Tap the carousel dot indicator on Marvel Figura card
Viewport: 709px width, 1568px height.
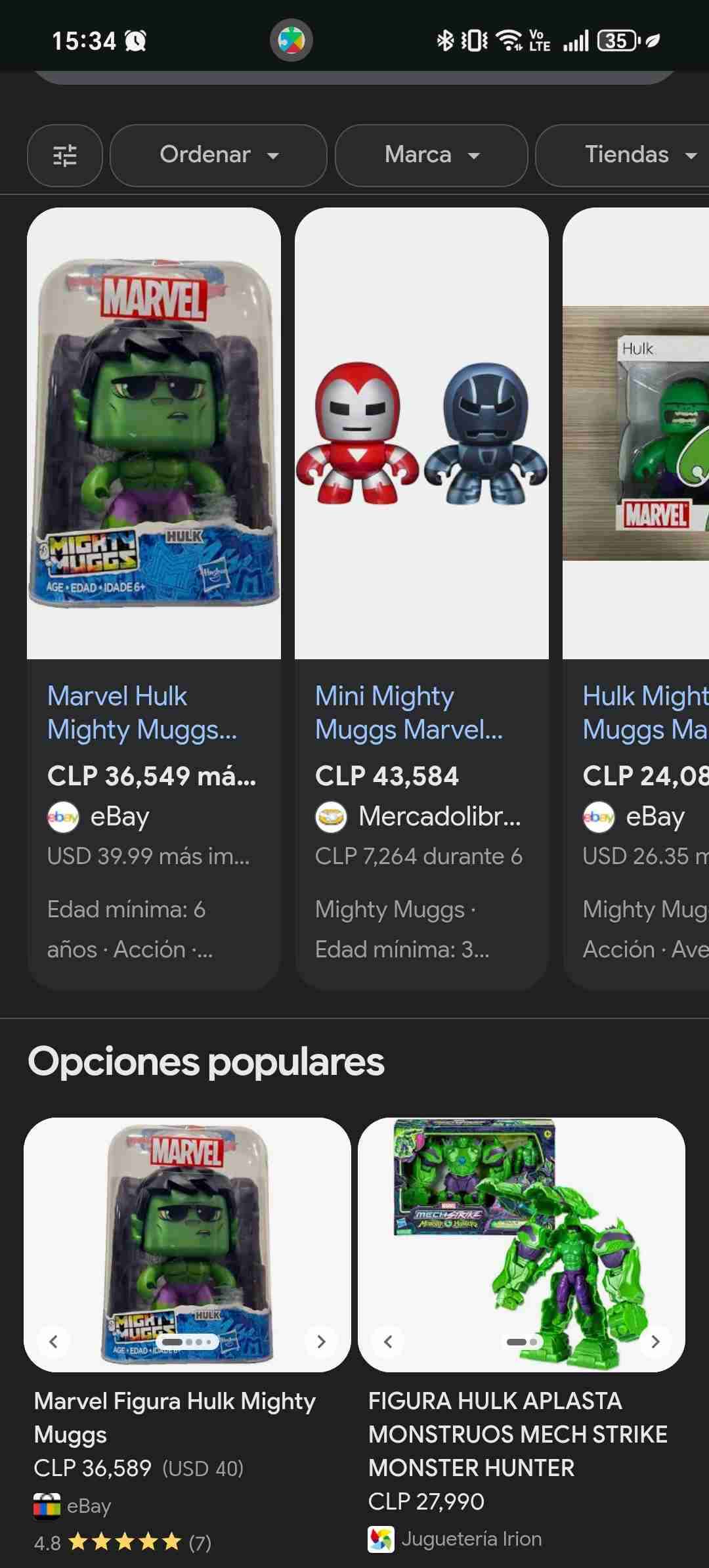pyautogui.click(x=188, y=1341)
